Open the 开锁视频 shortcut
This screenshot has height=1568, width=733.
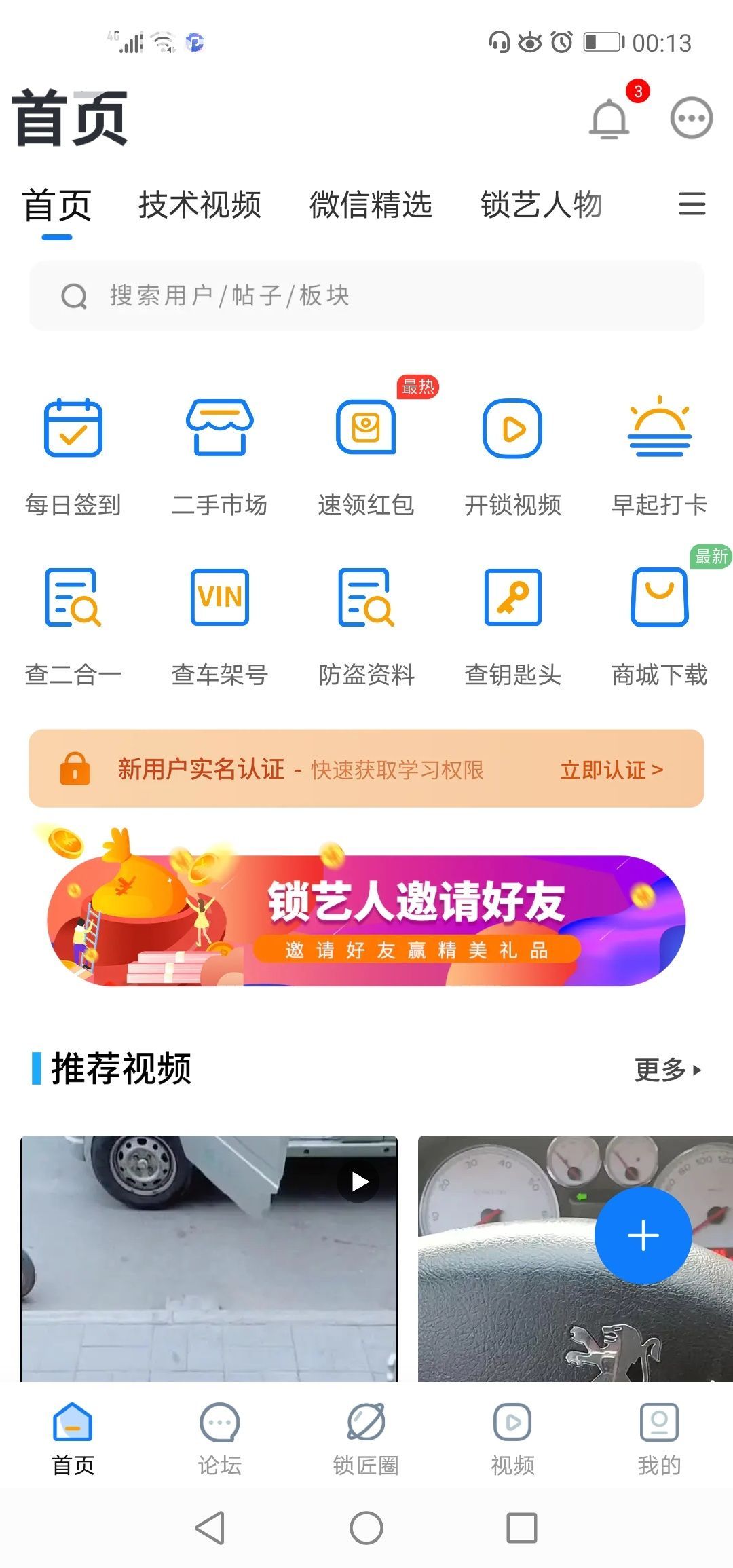512,455
